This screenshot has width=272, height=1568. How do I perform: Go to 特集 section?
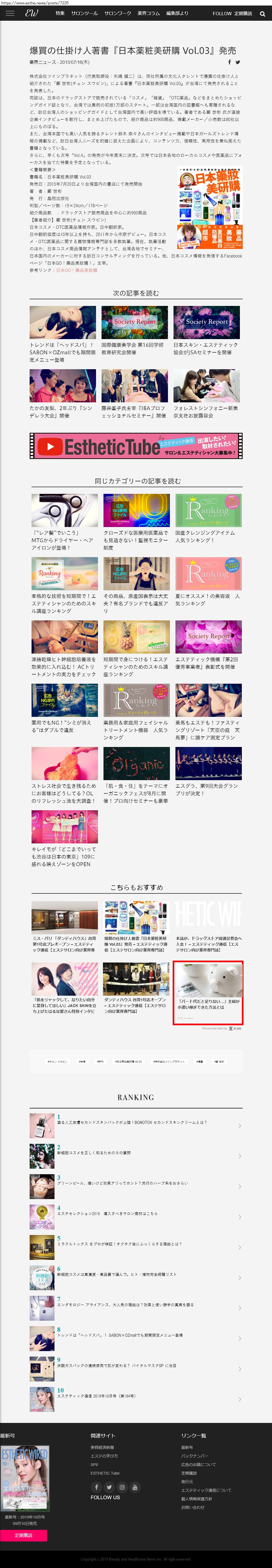[60, 13]
